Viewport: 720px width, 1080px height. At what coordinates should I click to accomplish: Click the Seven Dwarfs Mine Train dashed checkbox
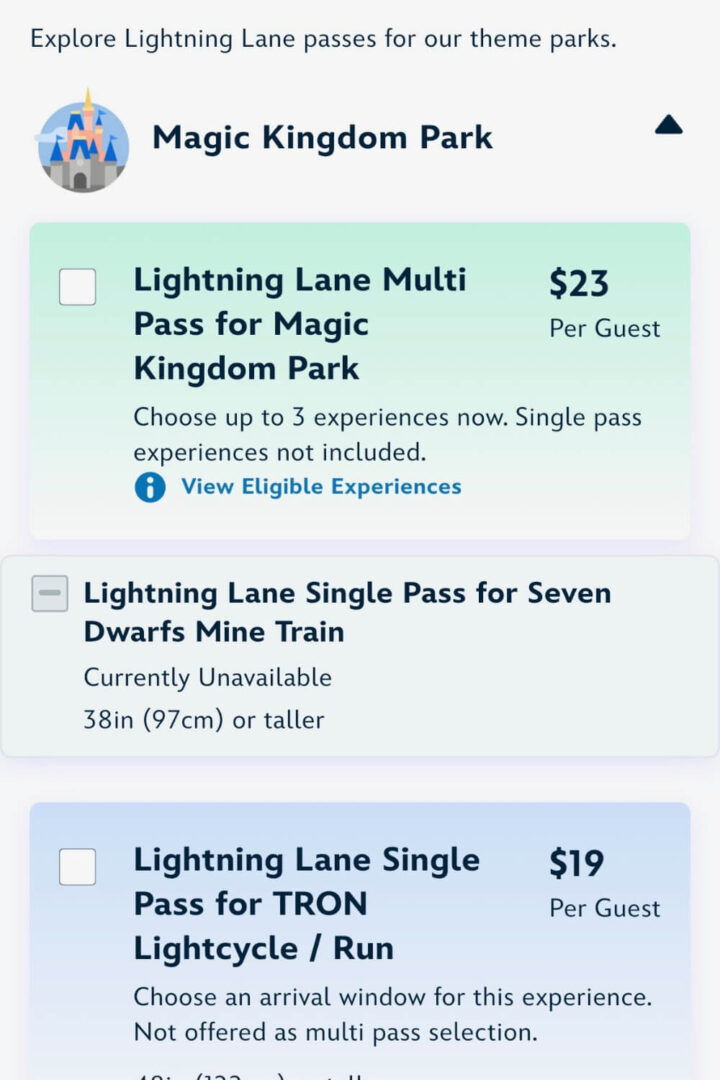click(50, 595)
